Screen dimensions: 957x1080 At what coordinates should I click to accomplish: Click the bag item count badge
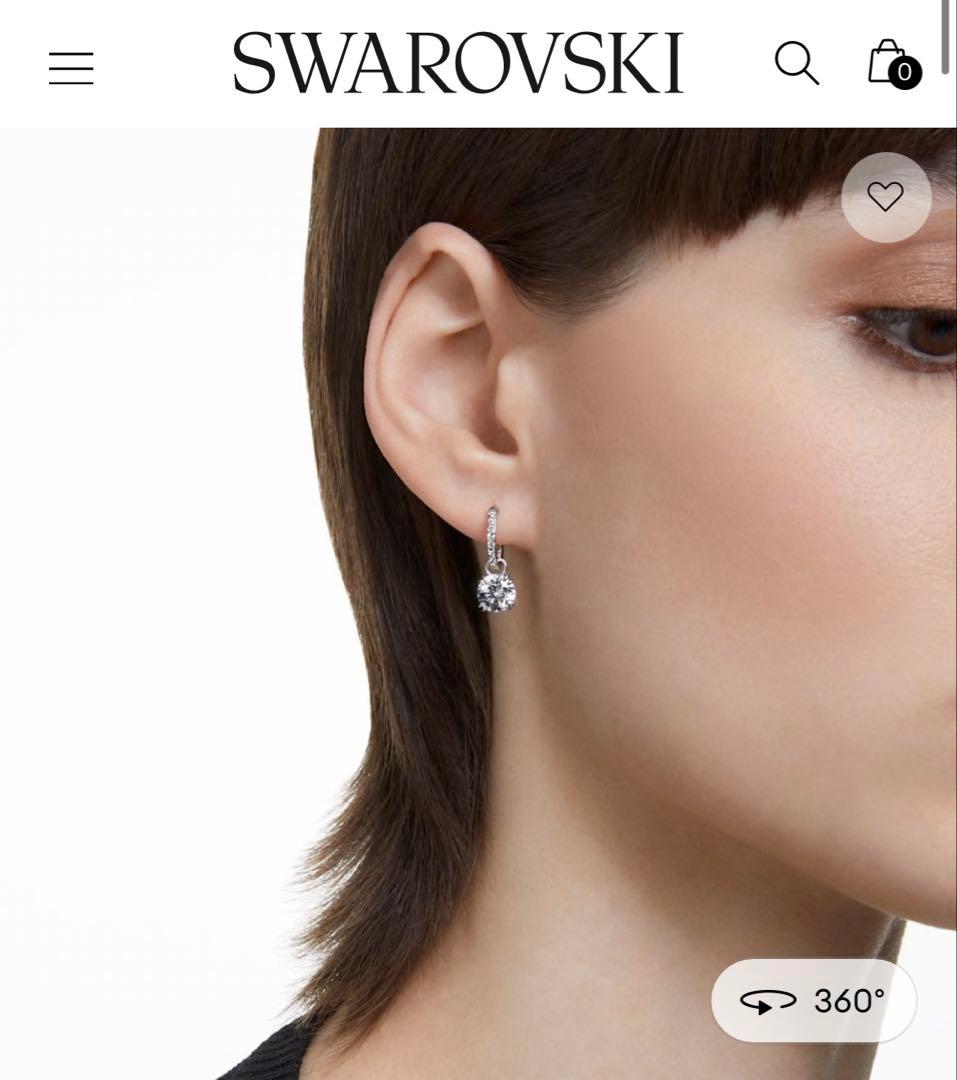click(x=902, y=73)
